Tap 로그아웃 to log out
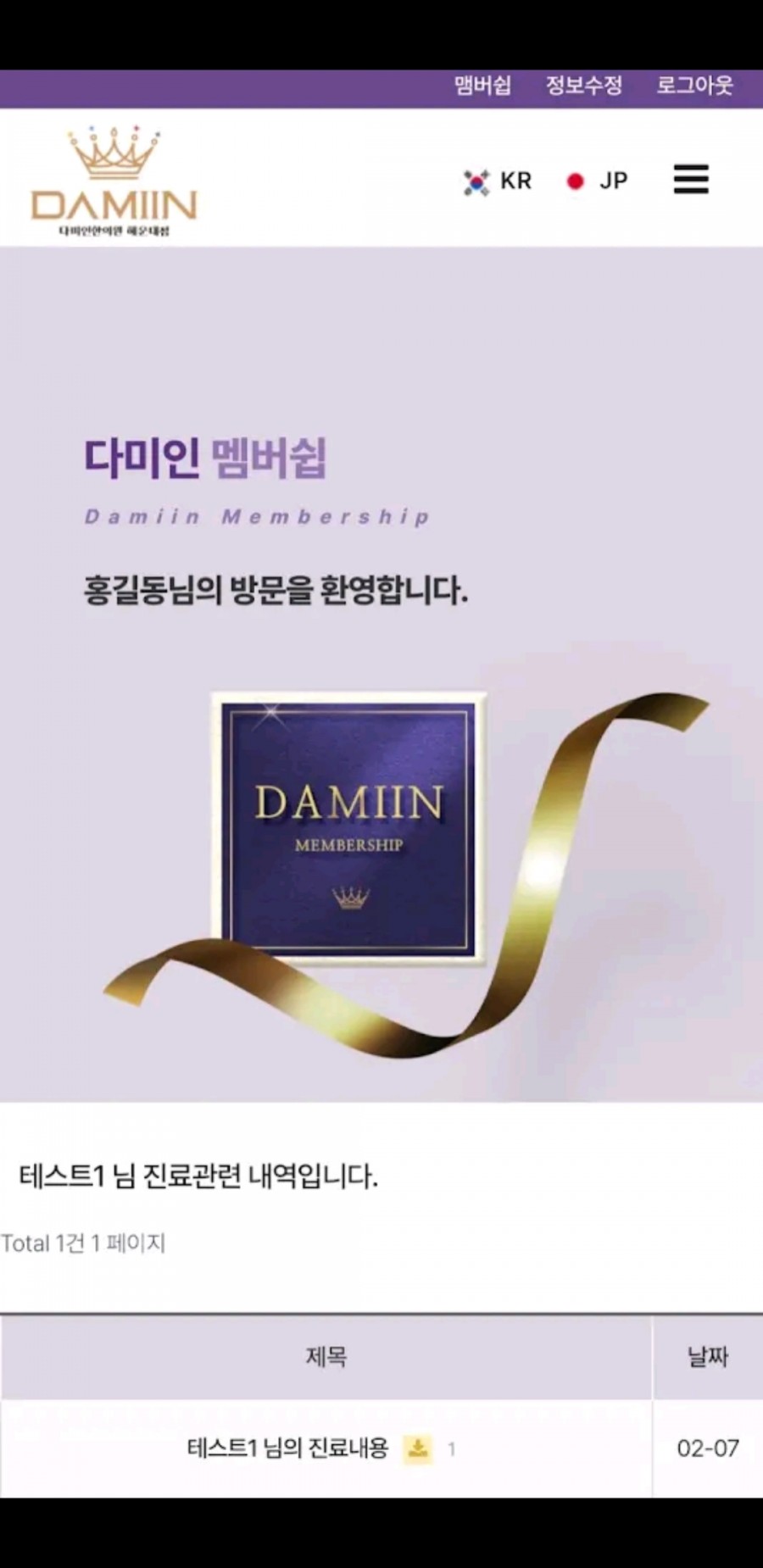 (x=694, y=86)
